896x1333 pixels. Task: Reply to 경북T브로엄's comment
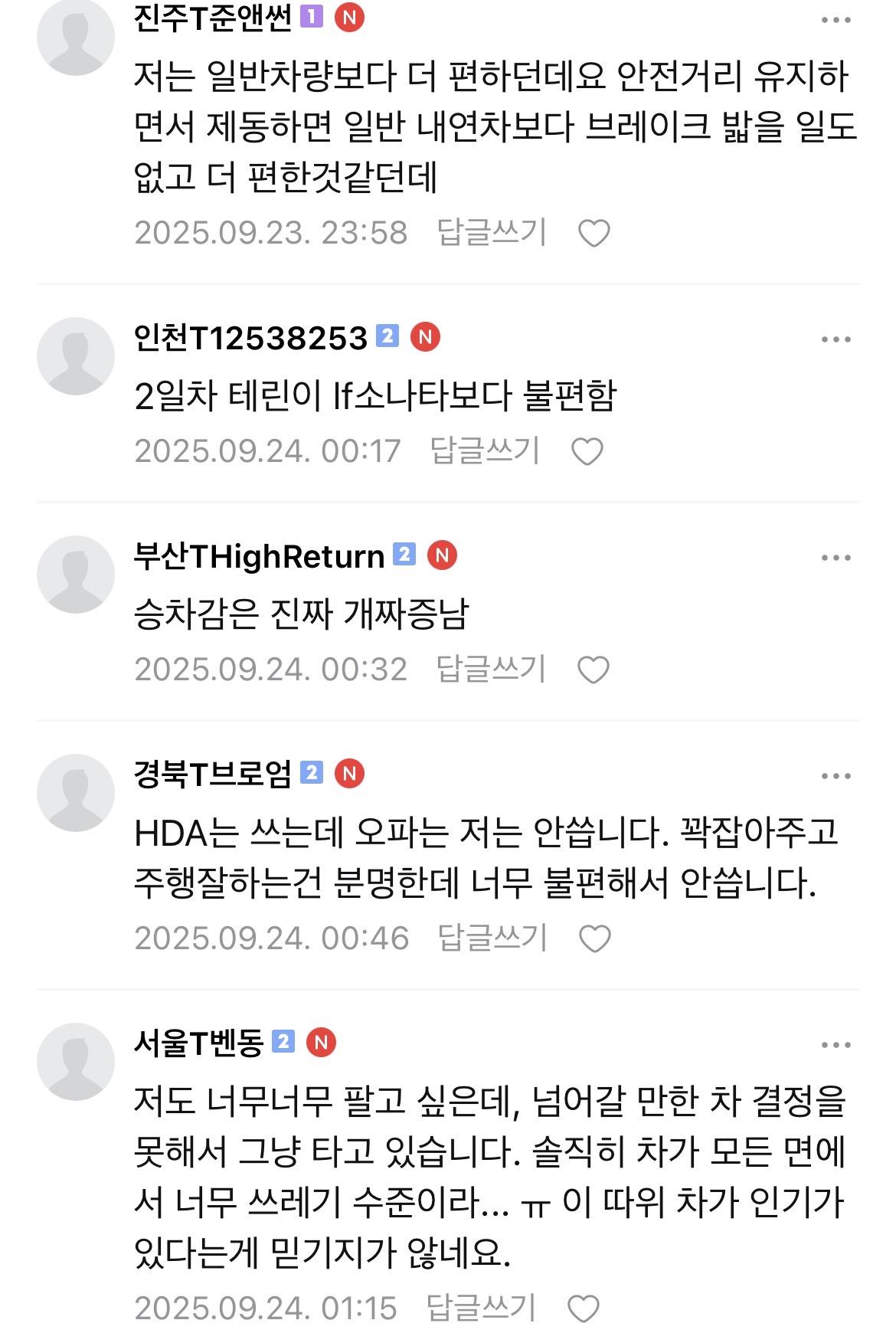click(492, 938)
